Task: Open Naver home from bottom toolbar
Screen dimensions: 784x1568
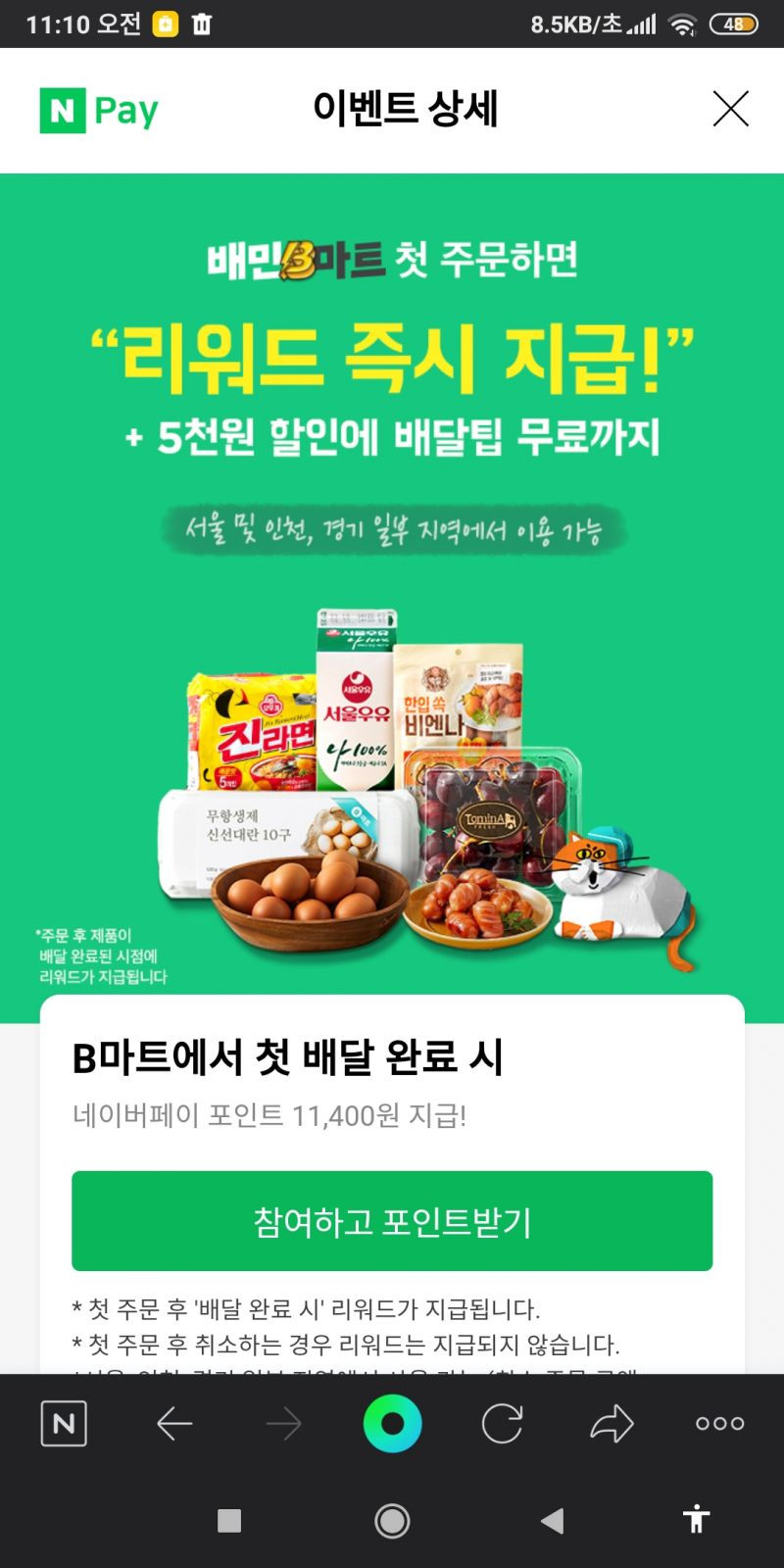Action: tap(64, 1423)
